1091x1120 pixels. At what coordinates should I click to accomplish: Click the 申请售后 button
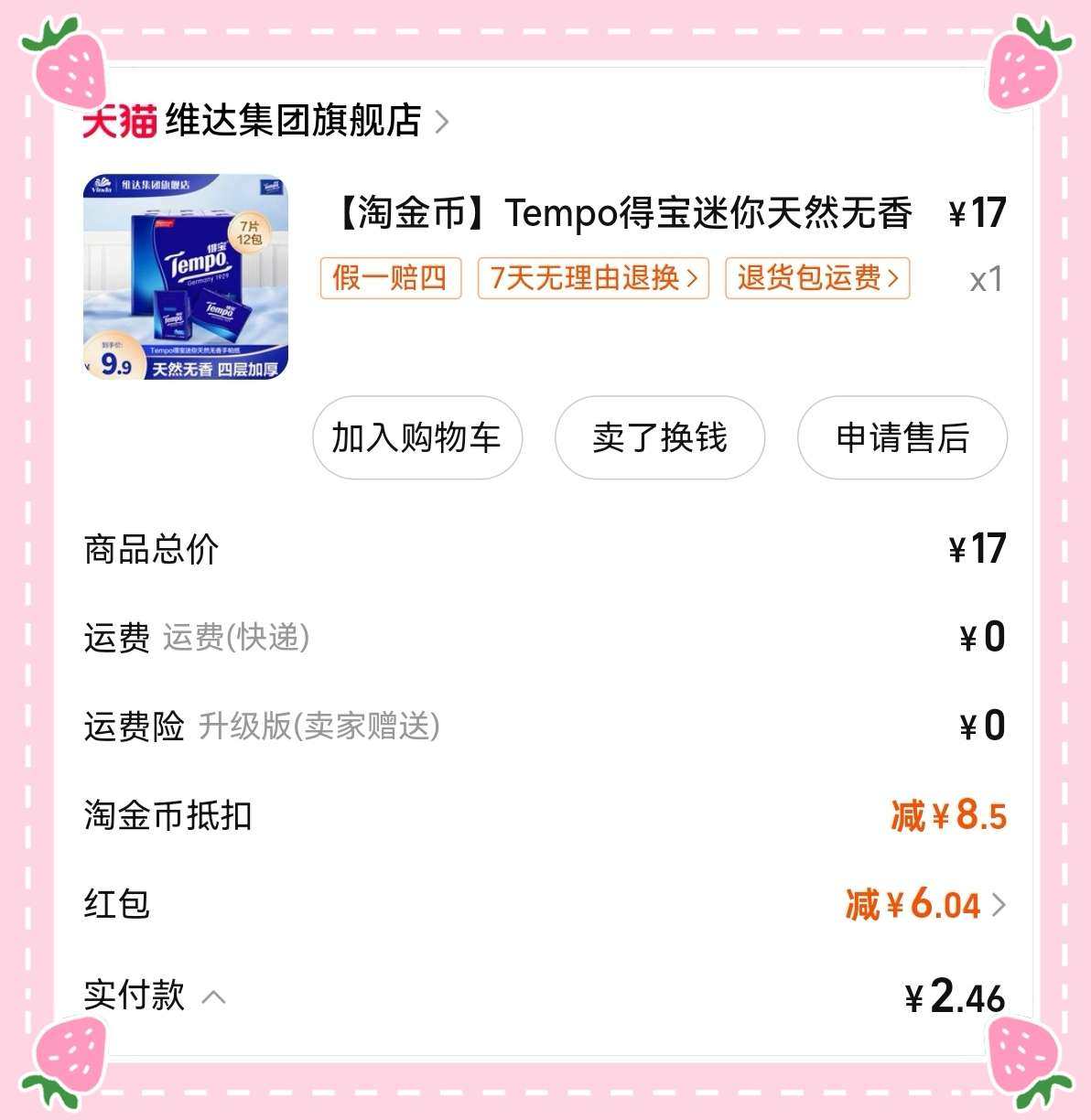902,438
